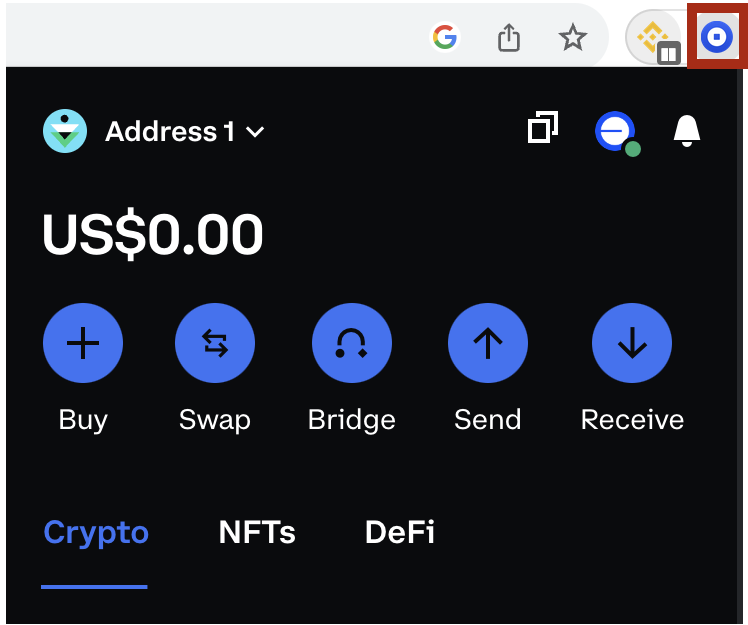Tap the Send button
The height and width of the screenshot is (625, 748).
tap(488, 344)
